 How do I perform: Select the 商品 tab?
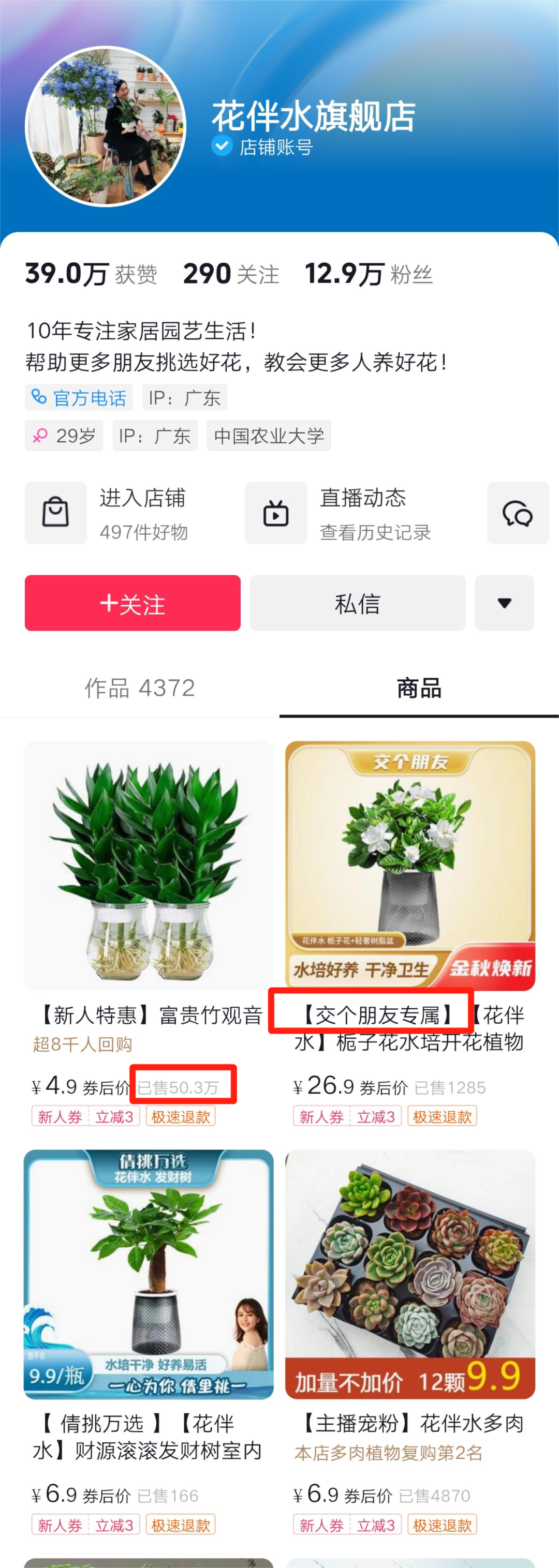point(419,688)
